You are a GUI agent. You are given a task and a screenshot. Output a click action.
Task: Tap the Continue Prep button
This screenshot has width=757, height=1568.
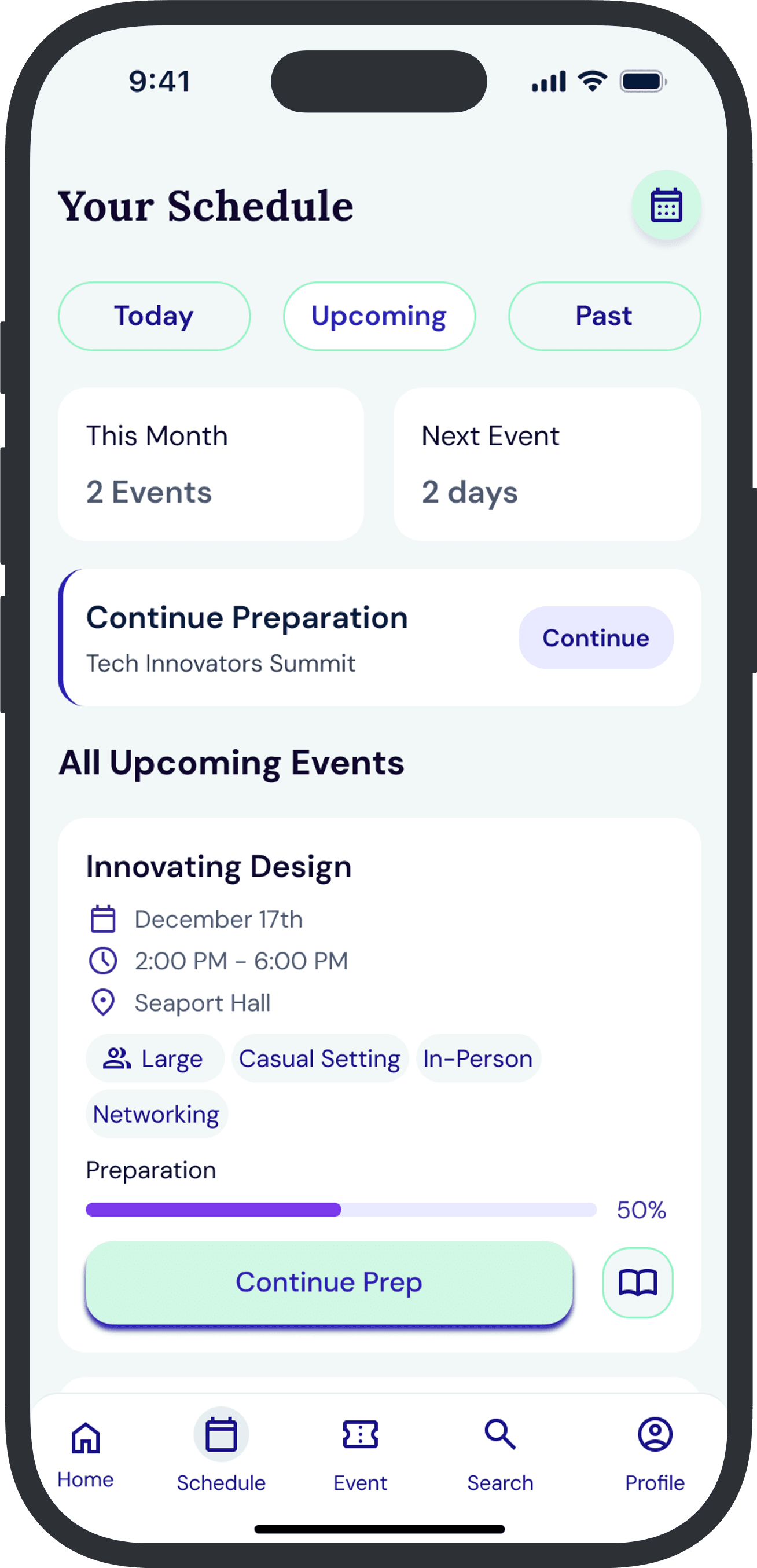(x=329, y=1282)
